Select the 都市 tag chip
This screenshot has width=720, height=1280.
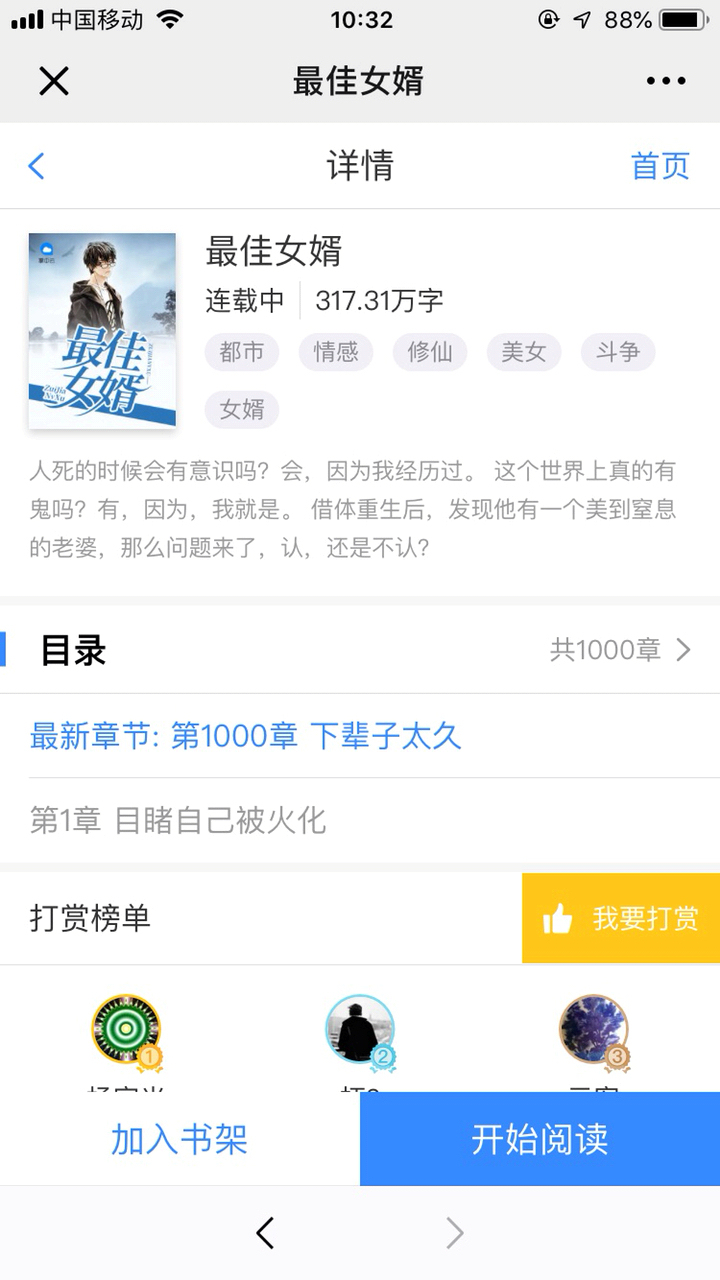point(242,352)
